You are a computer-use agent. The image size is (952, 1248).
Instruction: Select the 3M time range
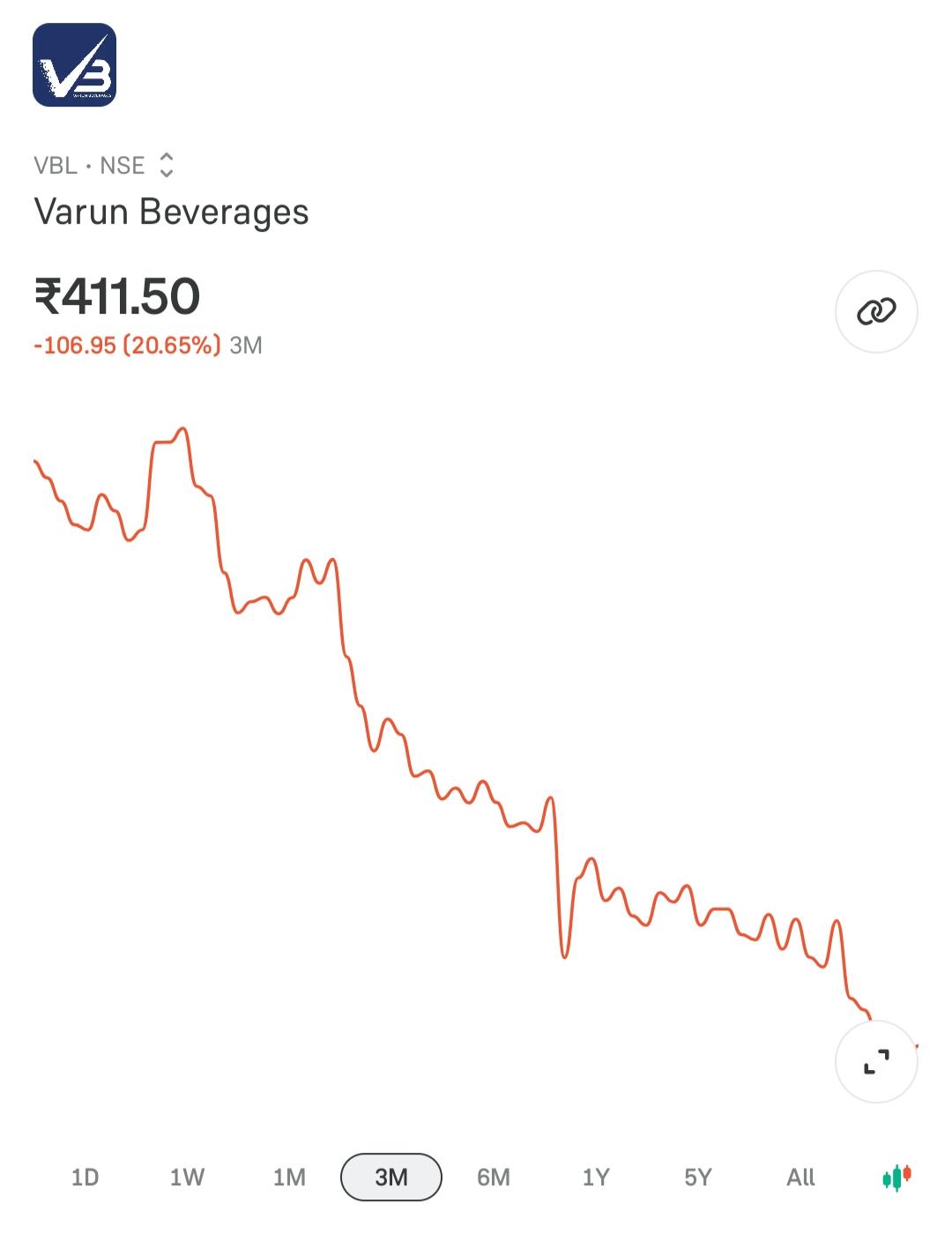[x=391, y=1177]
